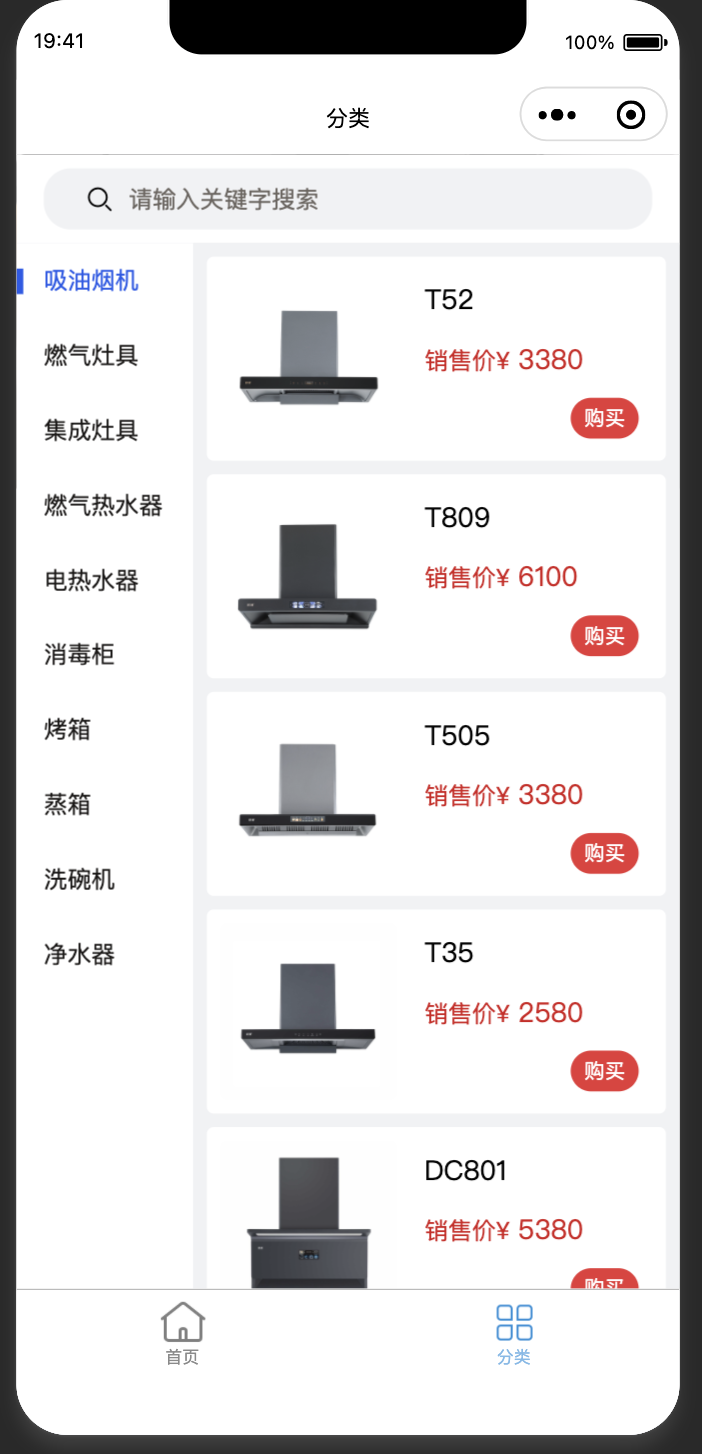Select the 蒸箱 category

[x=67, y=804]
